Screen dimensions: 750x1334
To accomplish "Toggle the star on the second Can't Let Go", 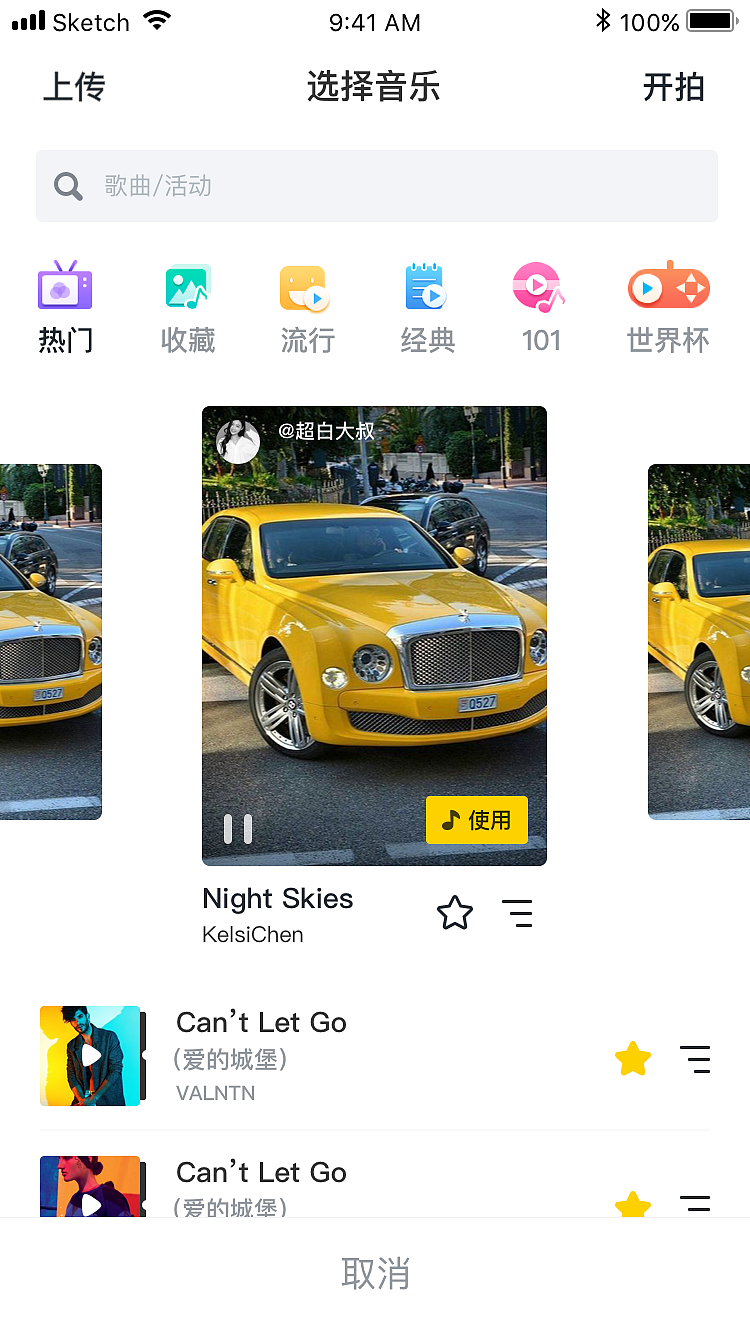I will coord(633,1205).
